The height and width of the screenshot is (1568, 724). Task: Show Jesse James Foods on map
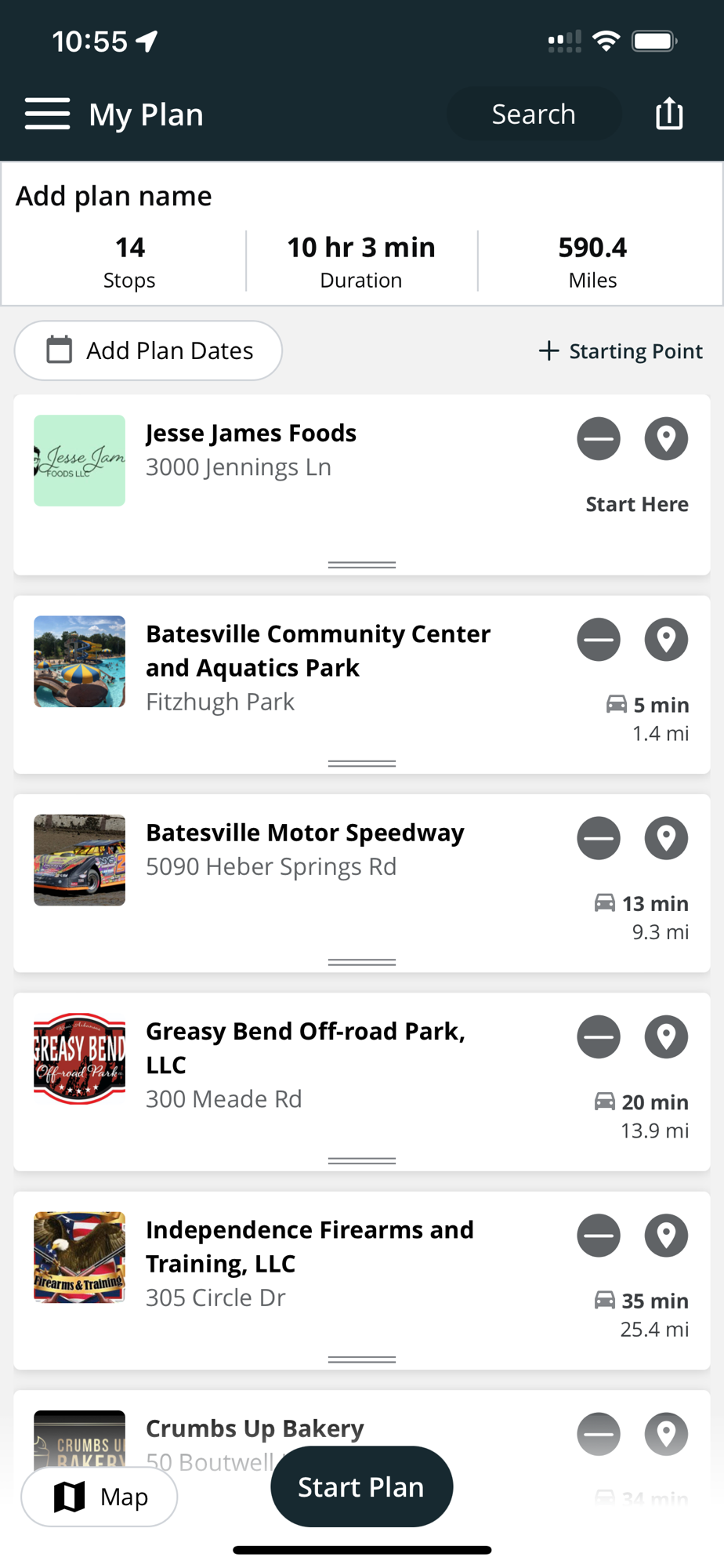point(666,438)
